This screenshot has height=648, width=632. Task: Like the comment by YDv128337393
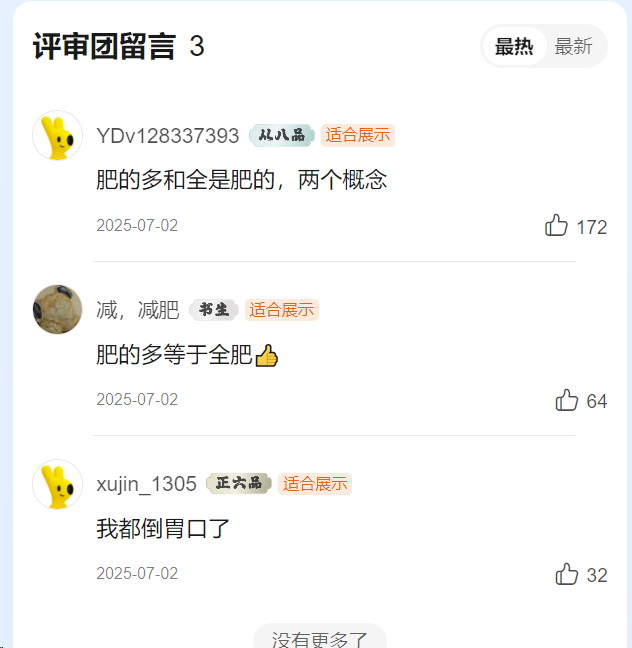click(x=557, y=226)
